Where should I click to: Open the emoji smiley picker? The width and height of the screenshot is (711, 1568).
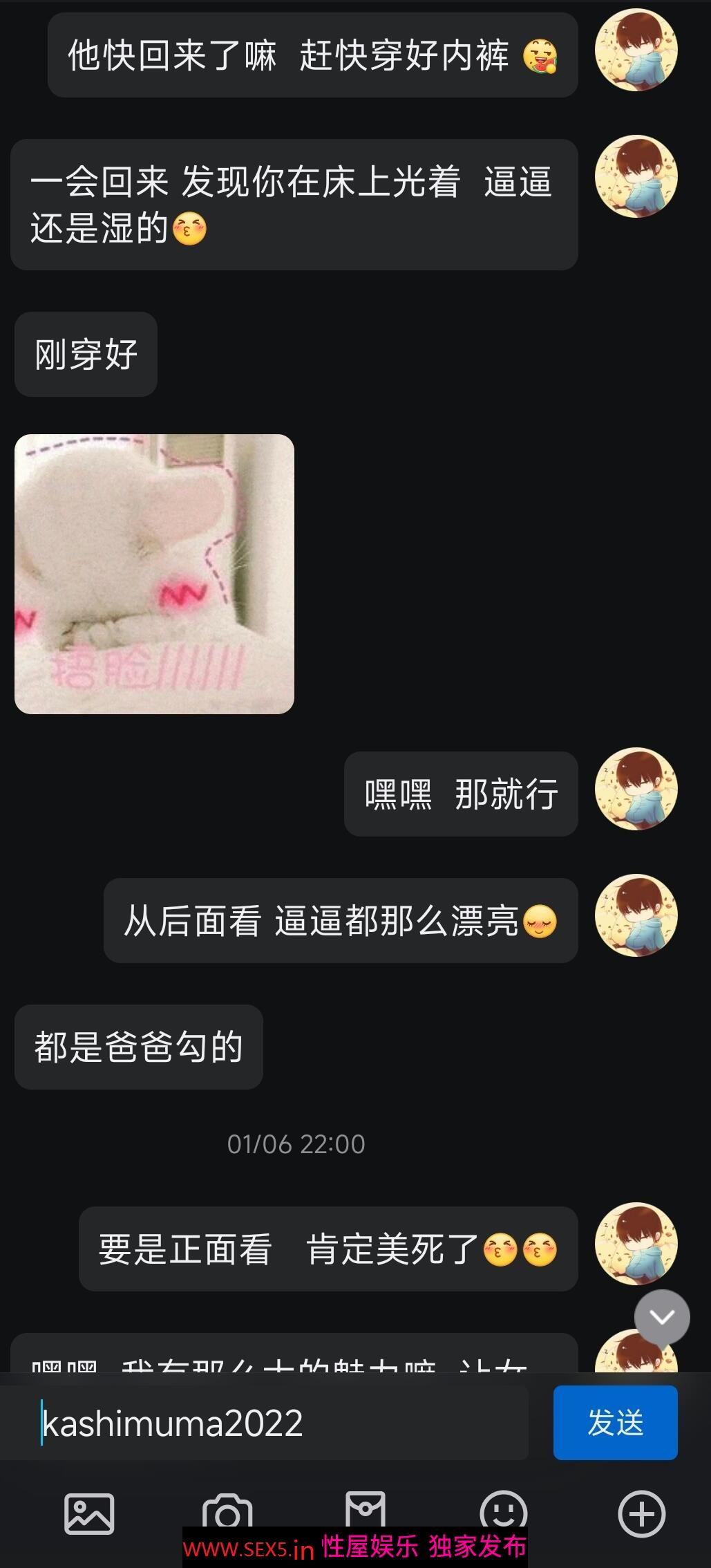coord(504,1512)
